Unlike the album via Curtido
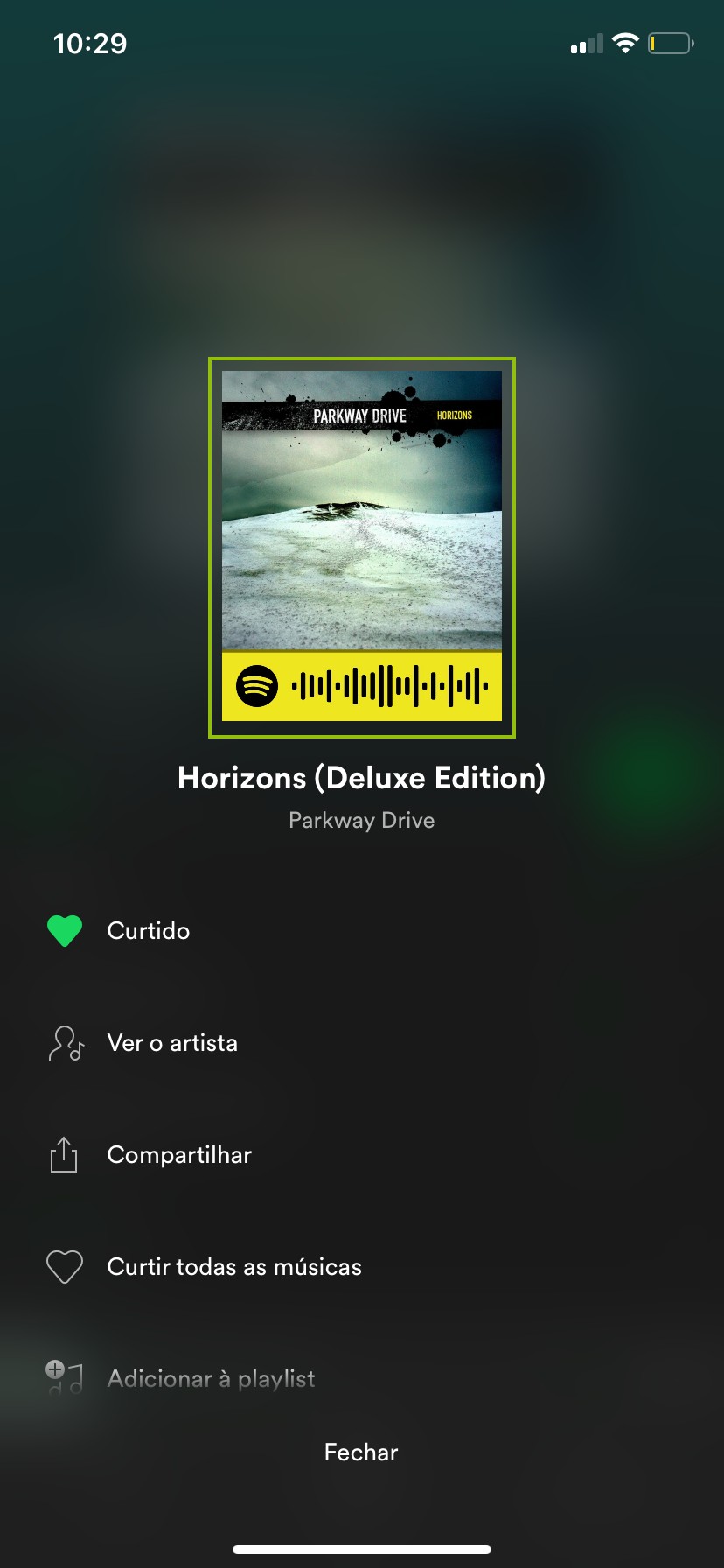Image resolution: width=724 pixels, height=1568 pixels. point(147,931)
